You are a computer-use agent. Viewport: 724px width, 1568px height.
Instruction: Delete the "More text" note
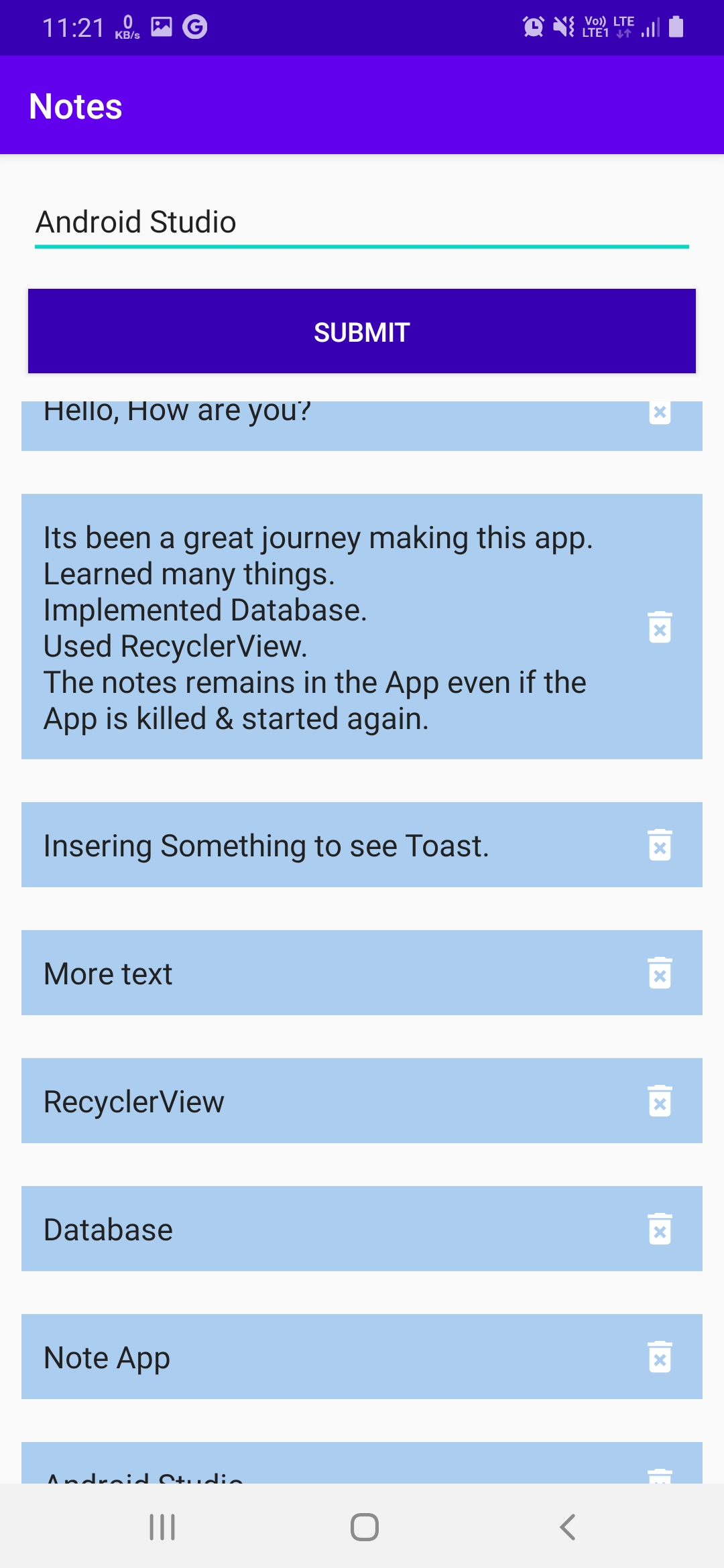pos(660,973)
